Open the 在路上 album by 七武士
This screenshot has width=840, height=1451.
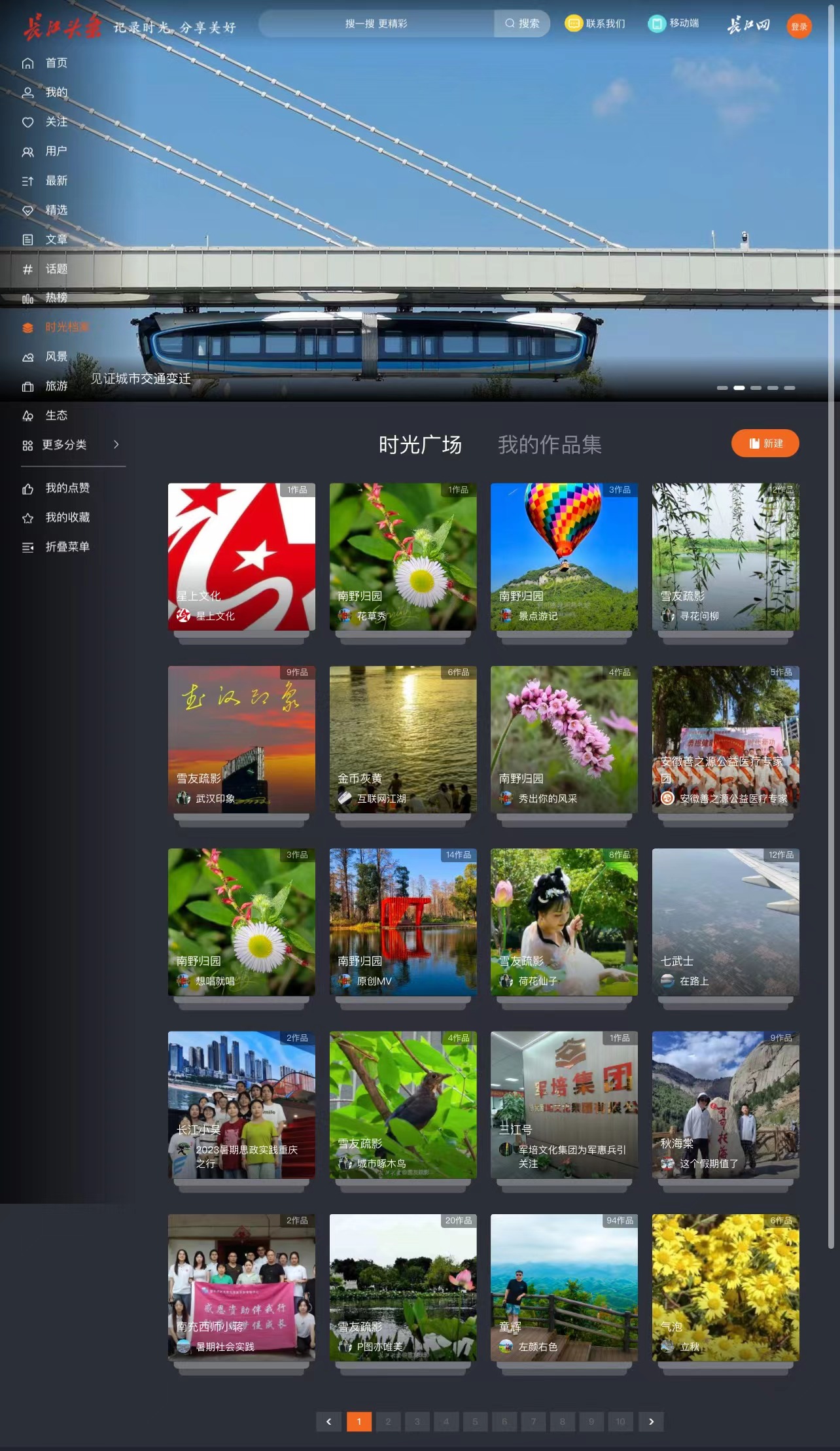click(x=725, y=922)
